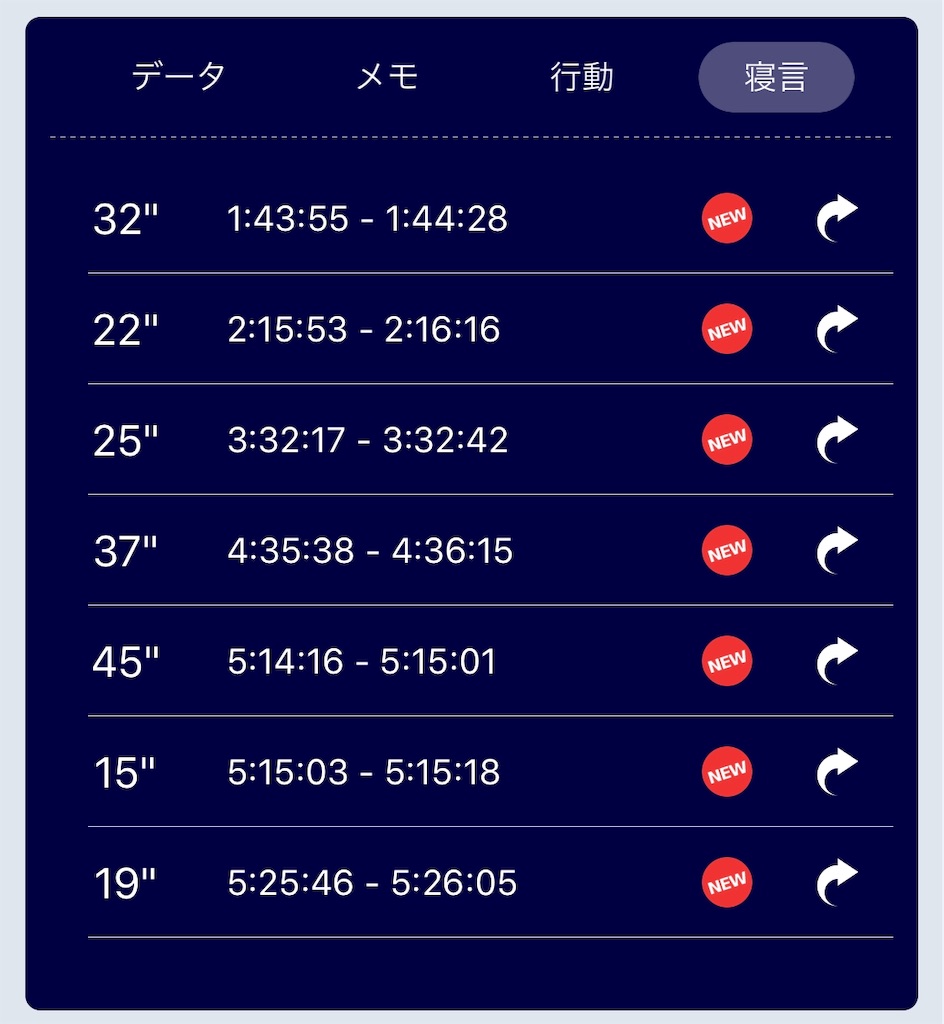Viewport: 944px width, 1024px height.
Task: Share the 19-second recording from 5:25:46
Action: tap(838, 882)
